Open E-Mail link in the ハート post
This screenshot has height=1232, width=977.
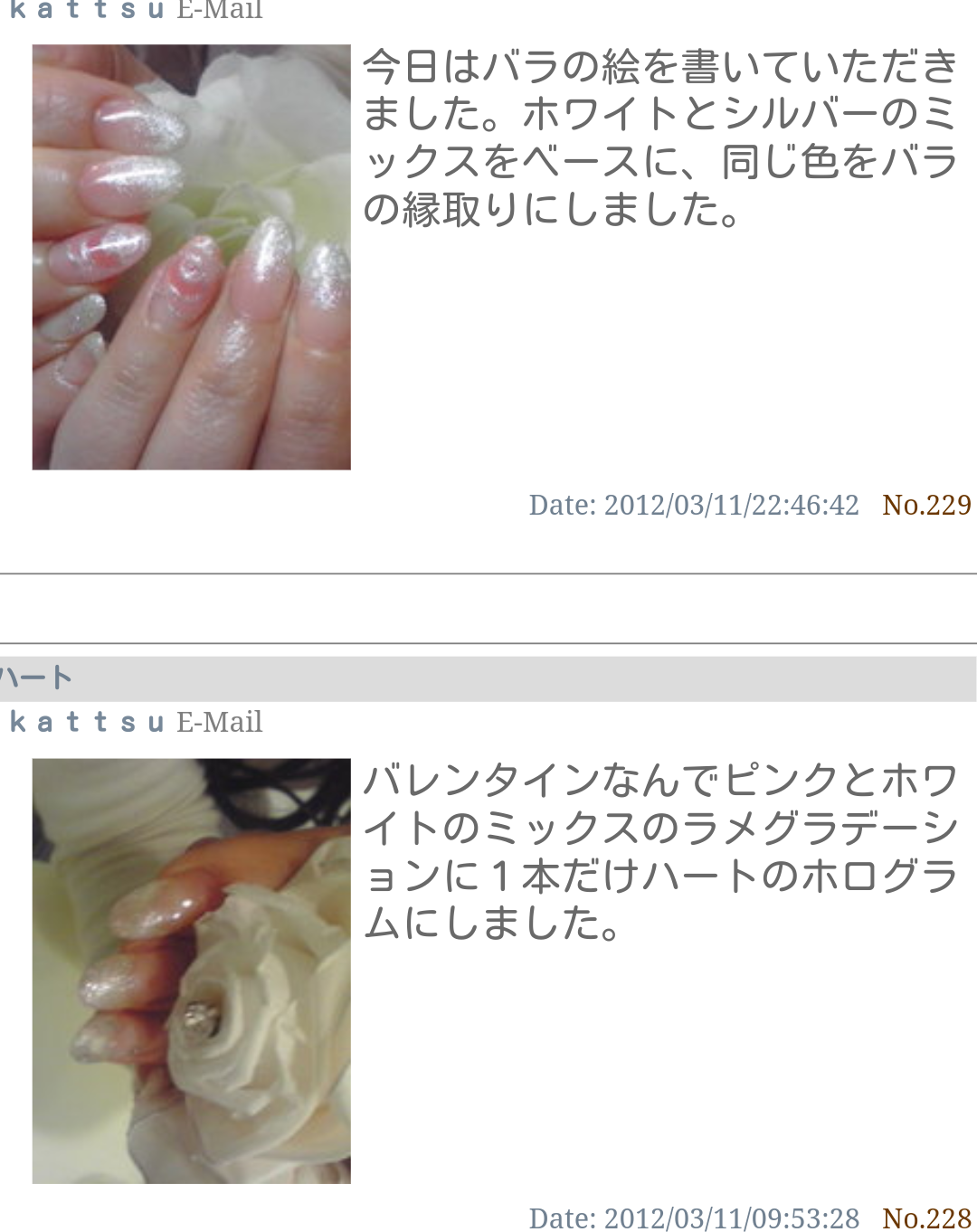point(219,722)
